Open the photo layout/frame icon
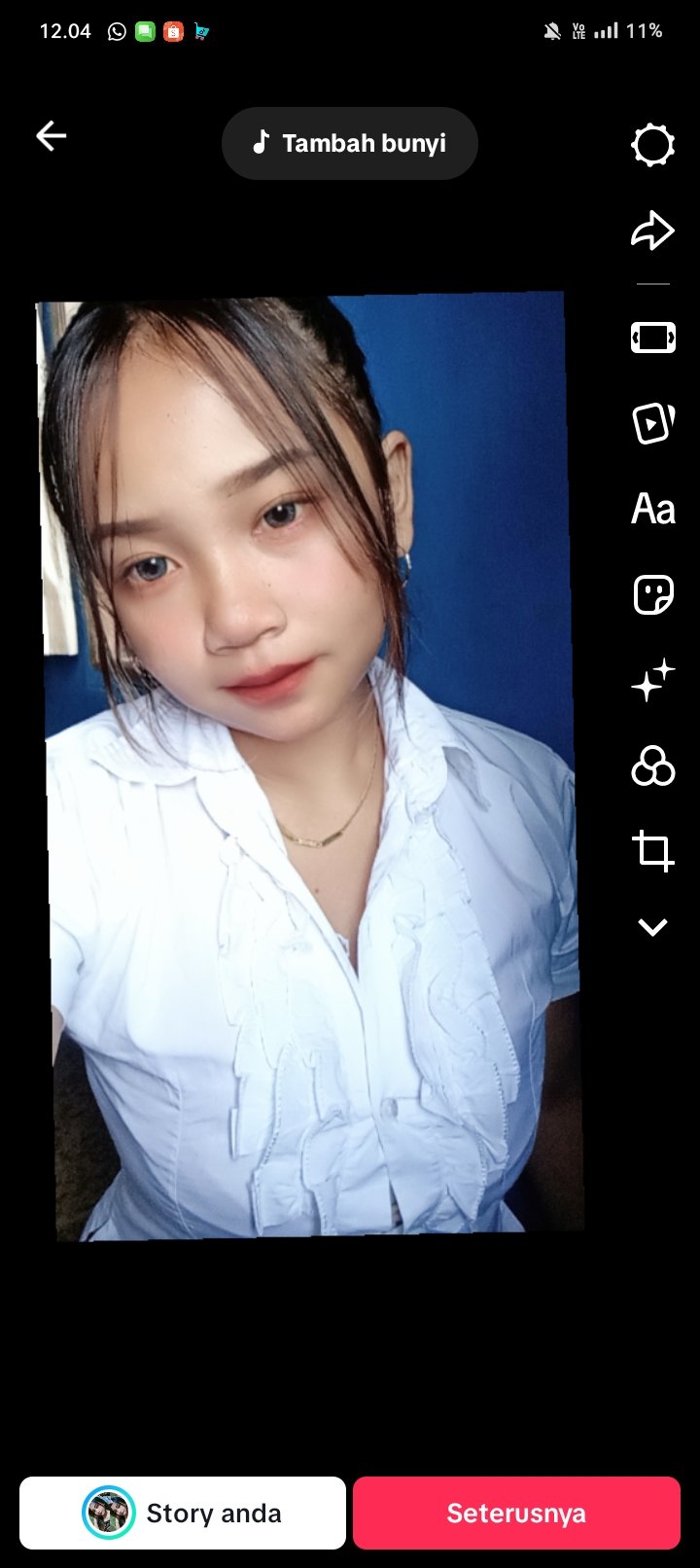This screenshot has width=700, height=1568. pos(652,338)
